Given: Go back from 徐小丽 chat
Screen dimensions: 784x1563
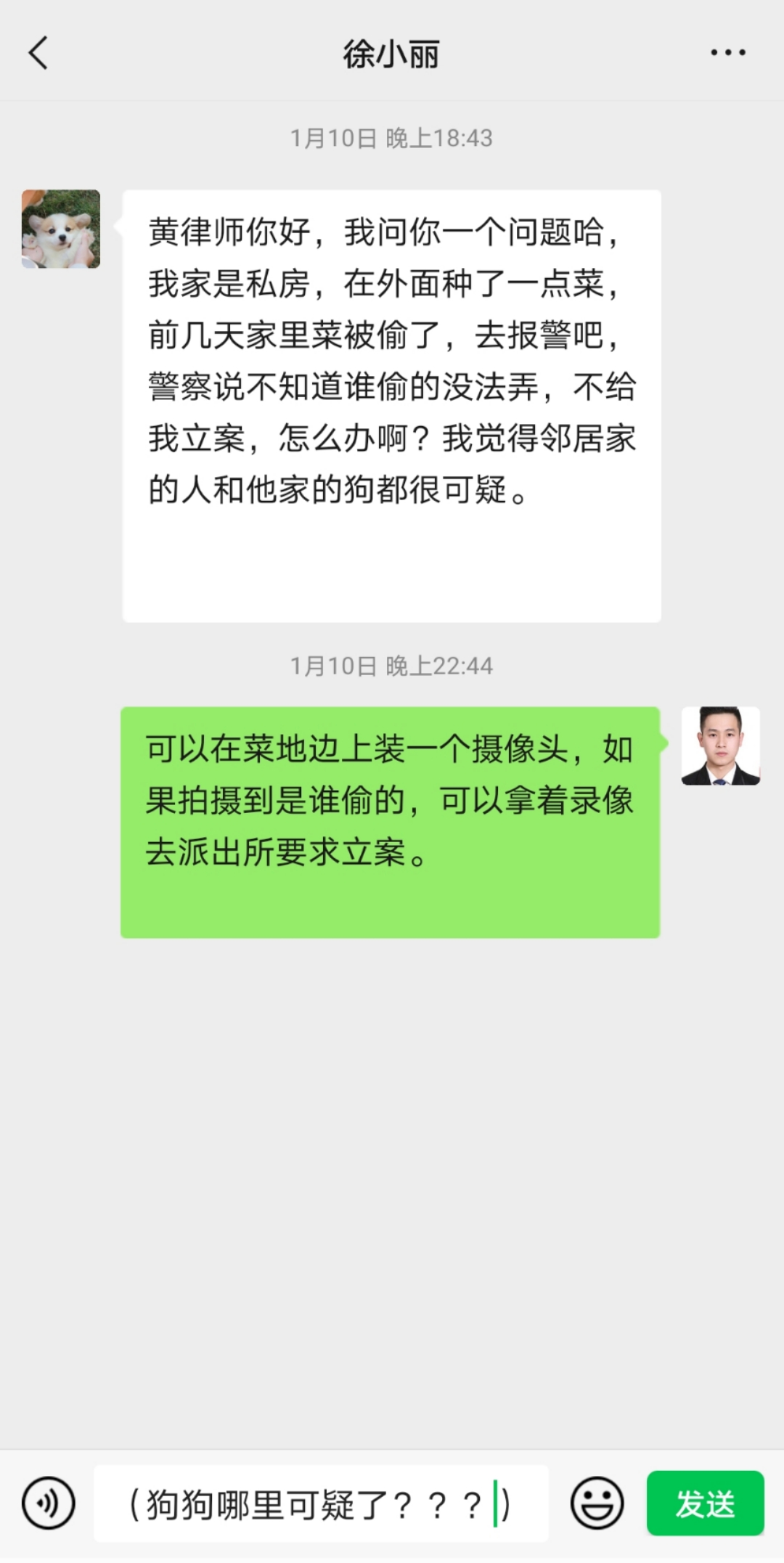Looking at the screenshot, I should click(38, 53).
